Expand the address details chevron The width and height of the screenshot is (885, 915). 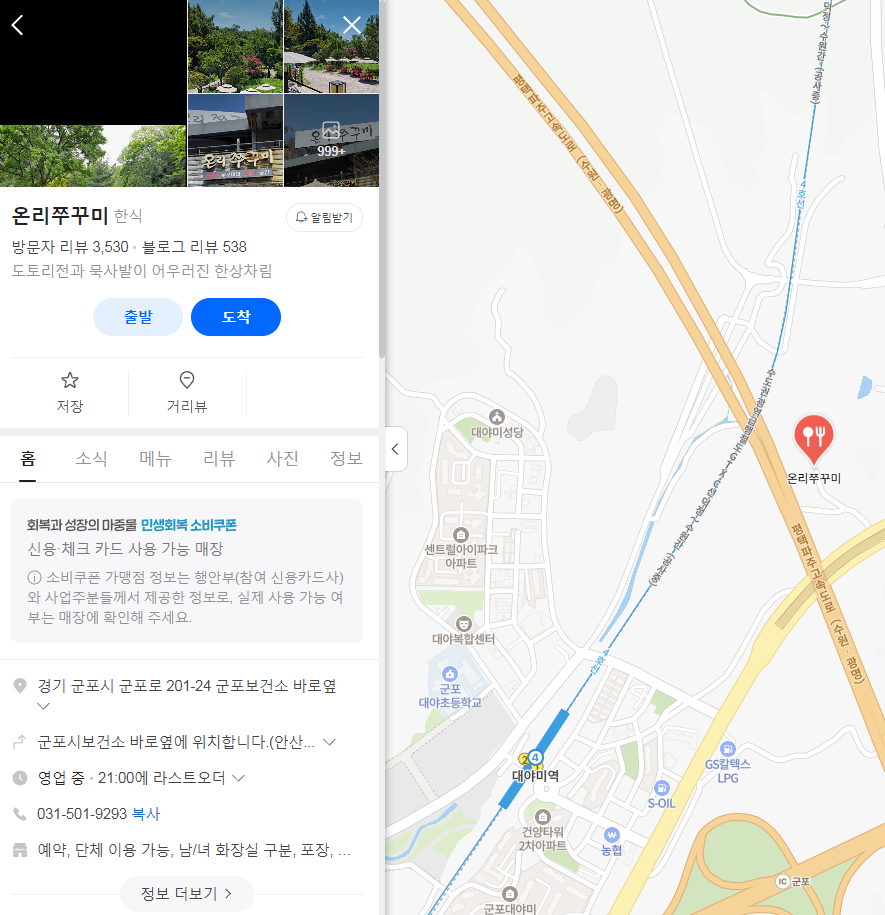click(43, 706)
